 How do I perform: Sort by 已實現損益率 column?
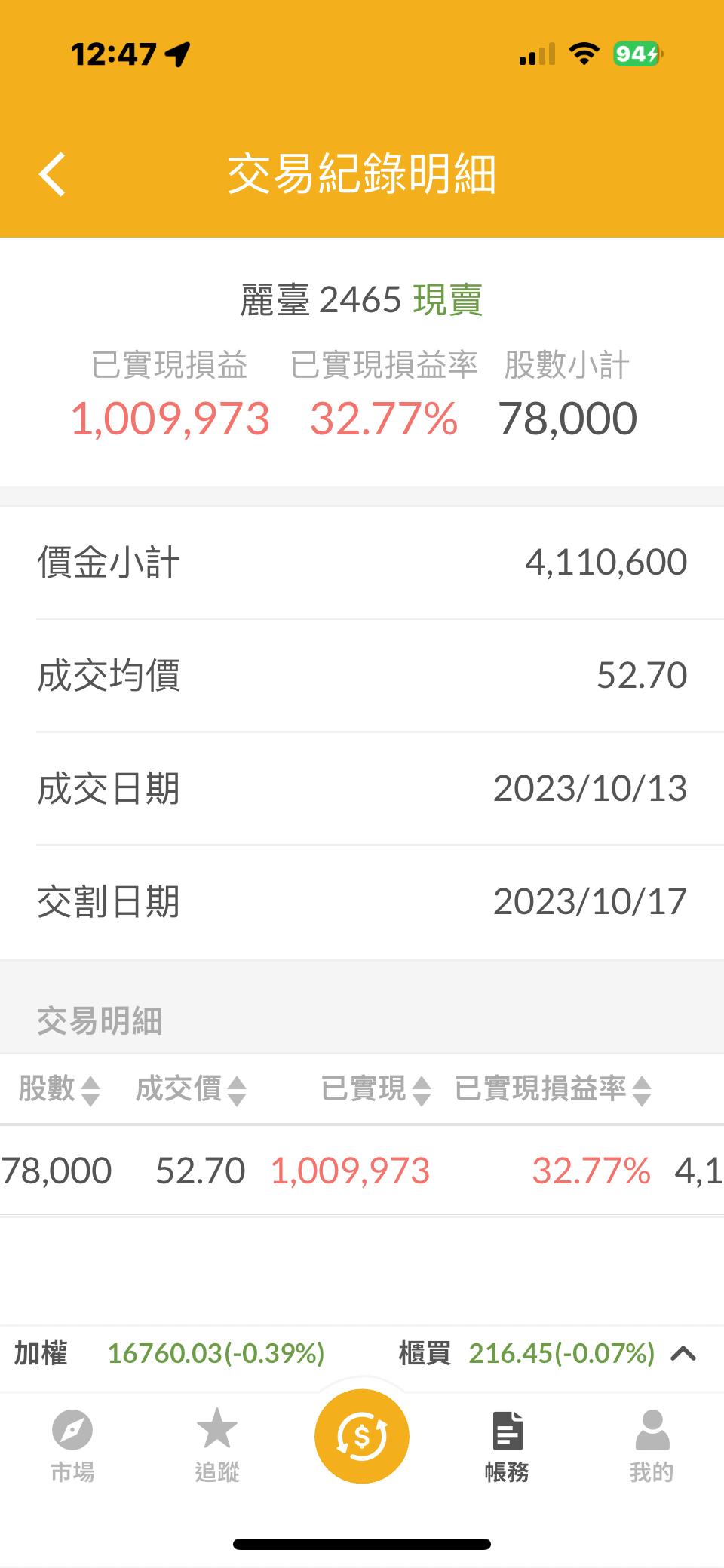click(552, 1089)
